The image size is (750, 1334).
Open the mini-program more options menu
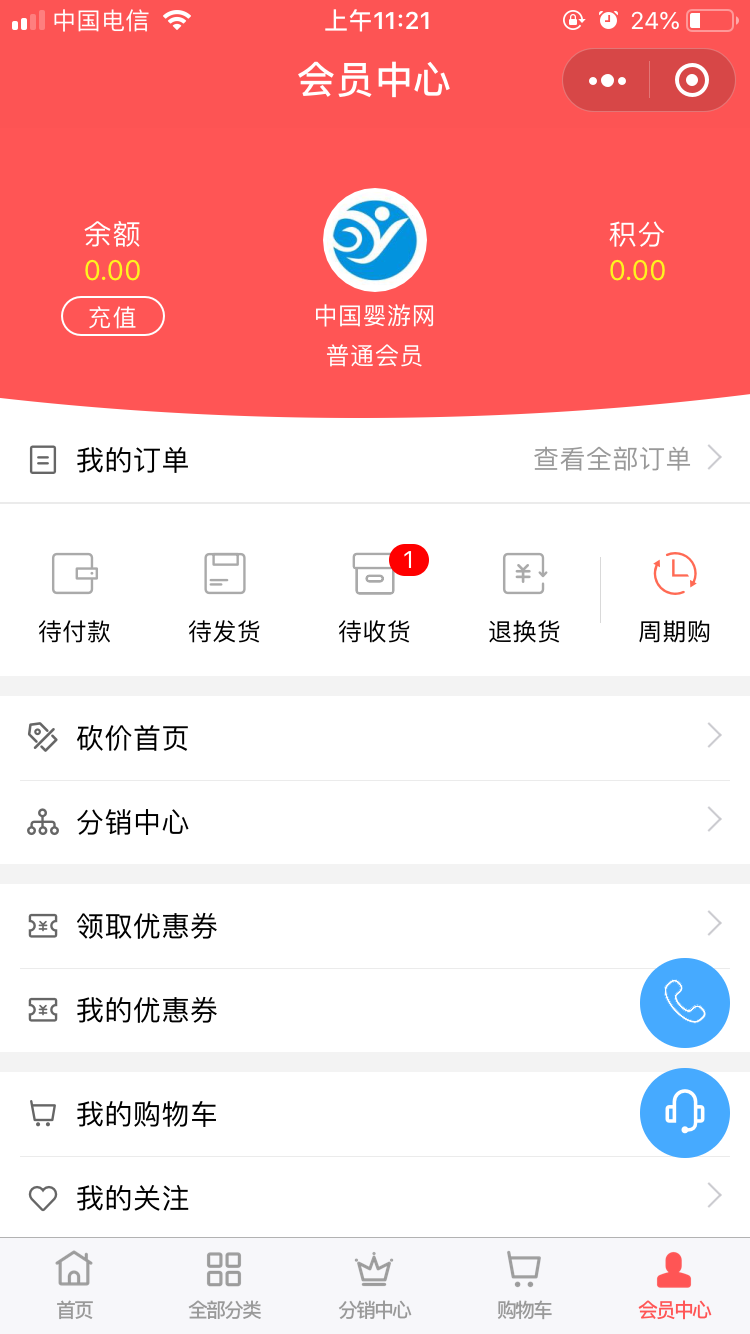(607, 80)
